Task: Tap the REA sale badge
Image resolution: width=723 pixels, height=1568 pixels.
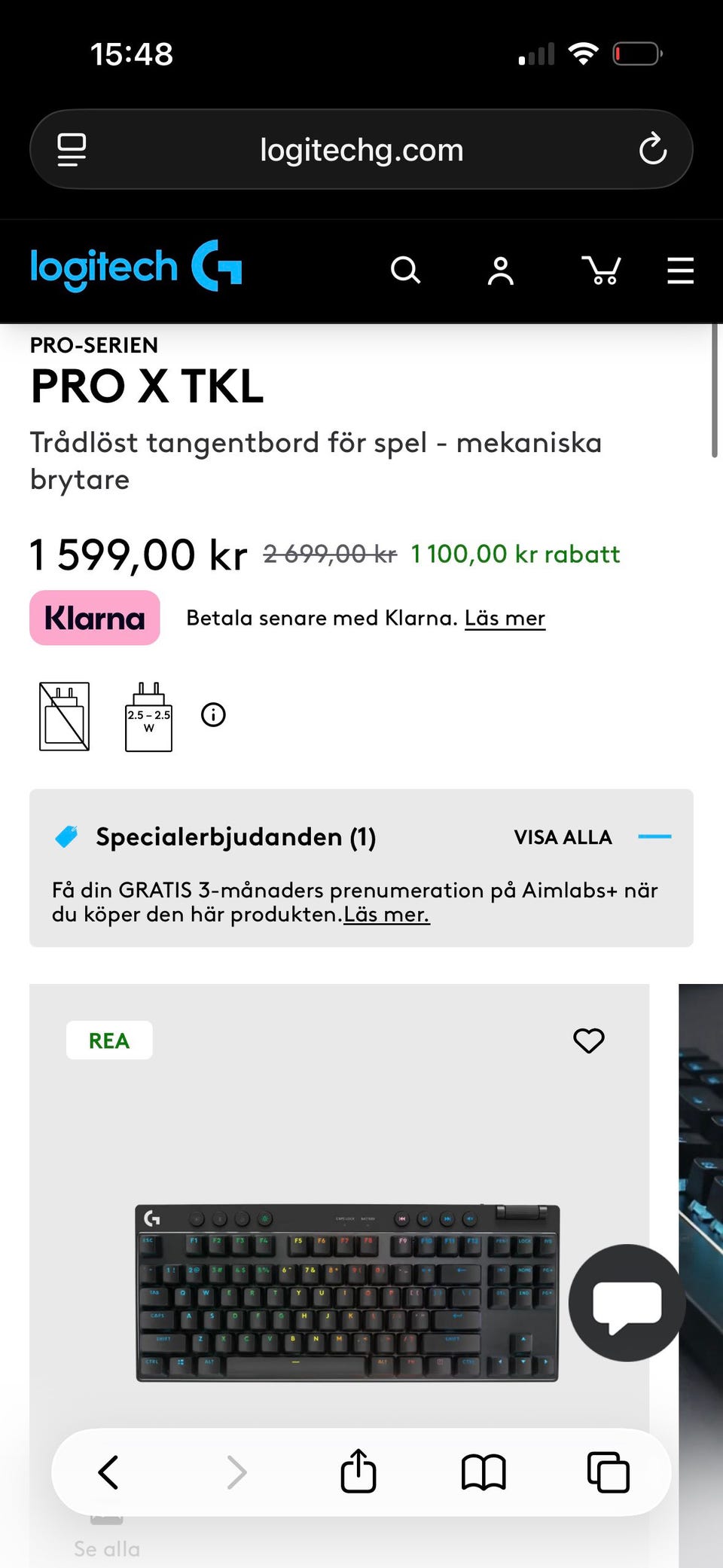Action: click(x=109, y=1040)
